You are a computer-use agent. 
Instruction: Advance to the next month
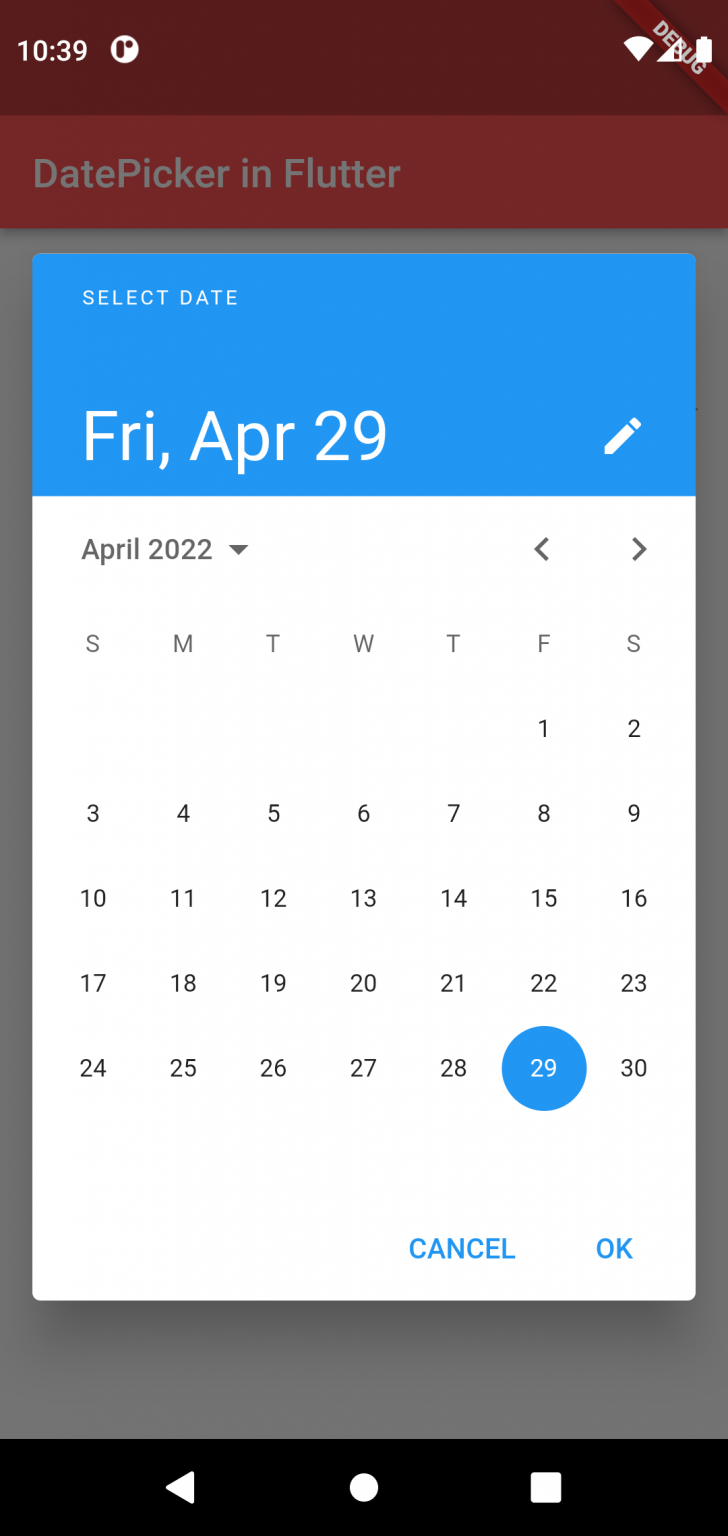639,549
